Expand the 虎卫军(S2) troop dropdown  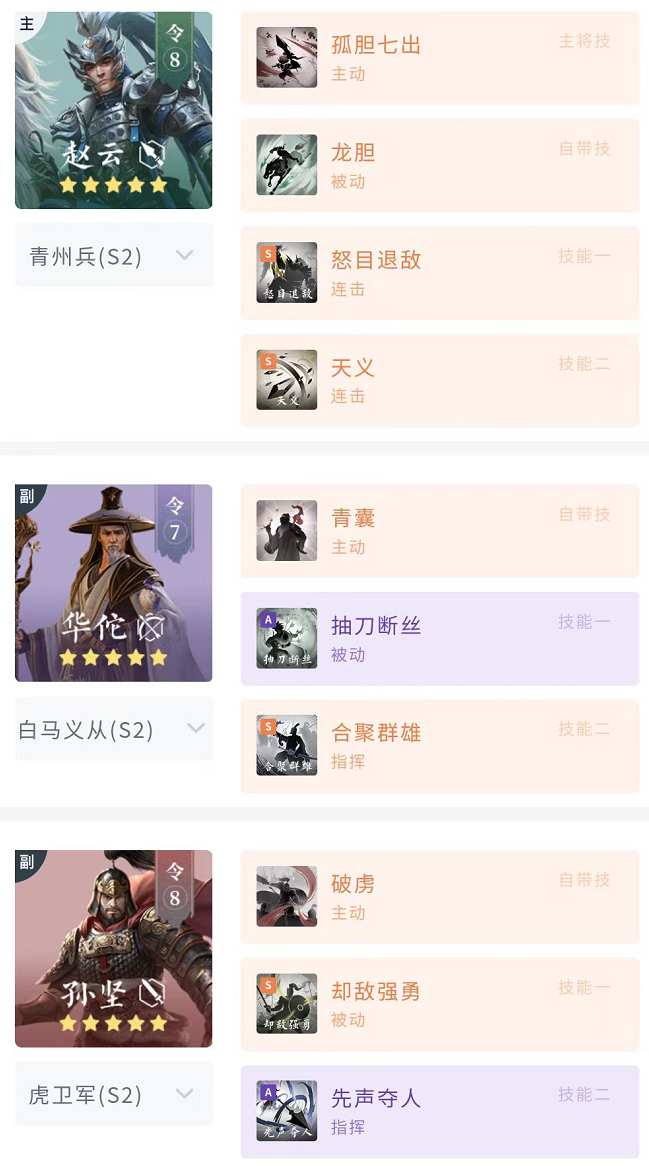click(114, 1094)
